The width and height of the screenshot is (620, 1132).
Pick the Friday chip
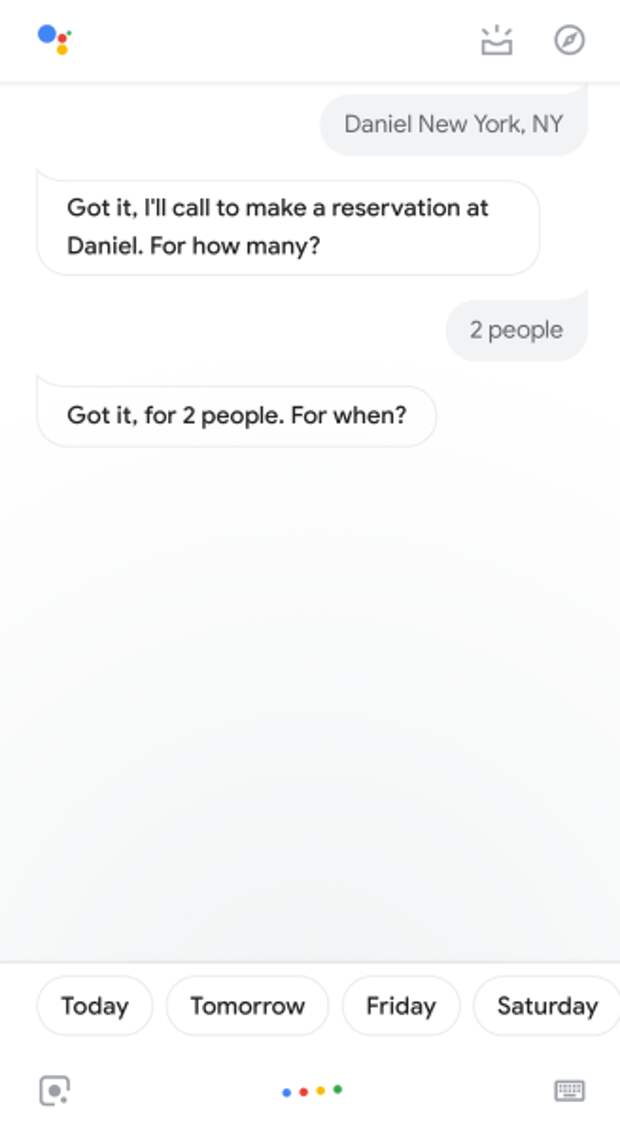[x=401, y=1006]
